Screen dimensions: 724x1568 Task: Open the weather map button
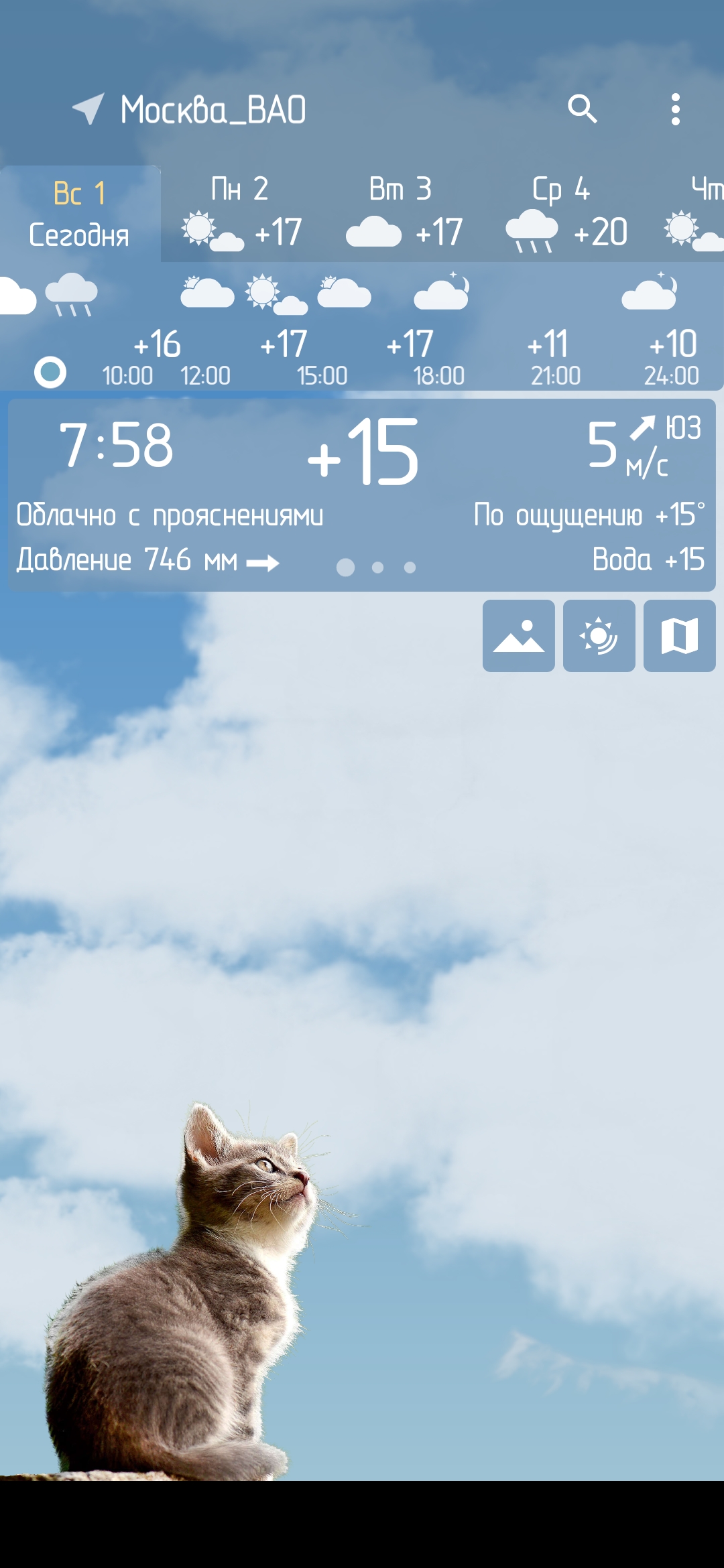pos(679,636)
